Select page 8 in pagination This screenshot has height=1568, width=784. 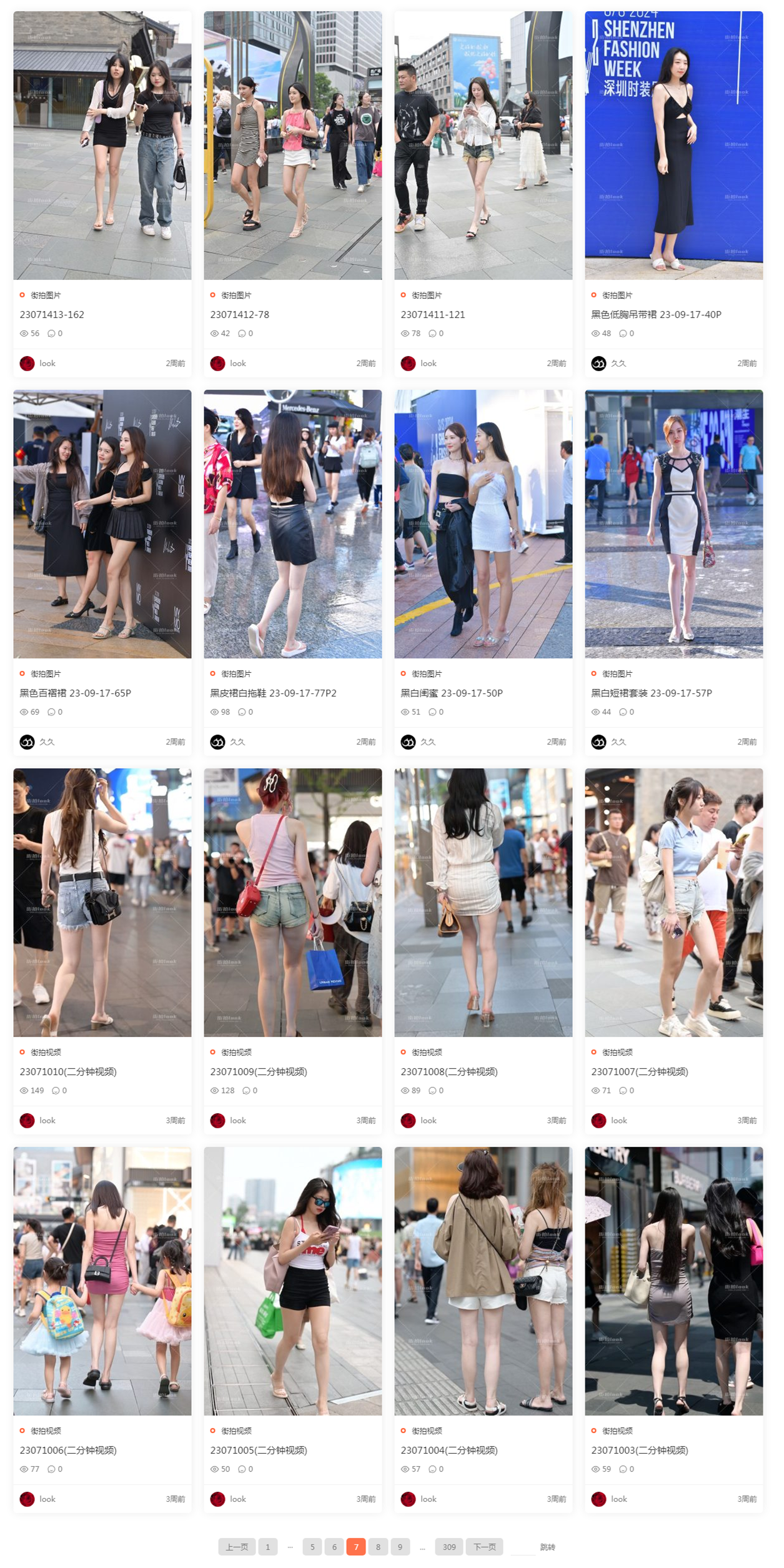tap(378, 1547)
